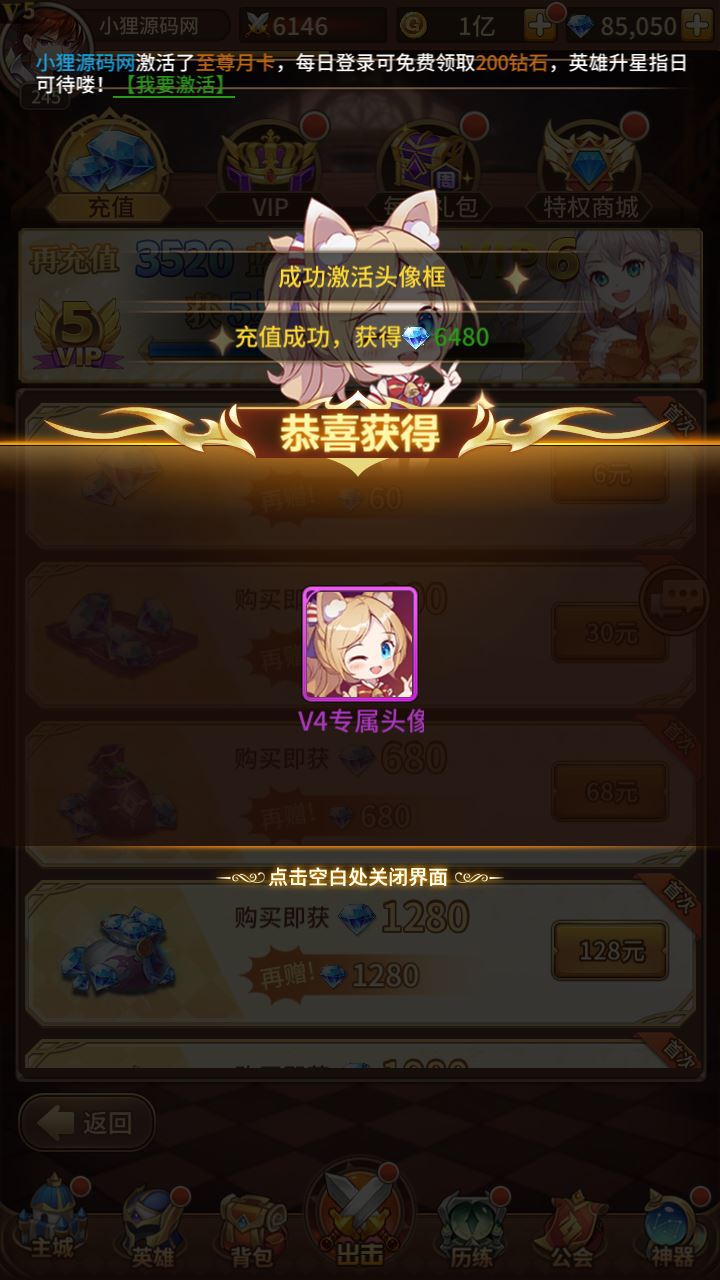The height and width of the screenshot is (1280, 720).
Task: Tap the 出击 battle button
Action: point(359,1220)
